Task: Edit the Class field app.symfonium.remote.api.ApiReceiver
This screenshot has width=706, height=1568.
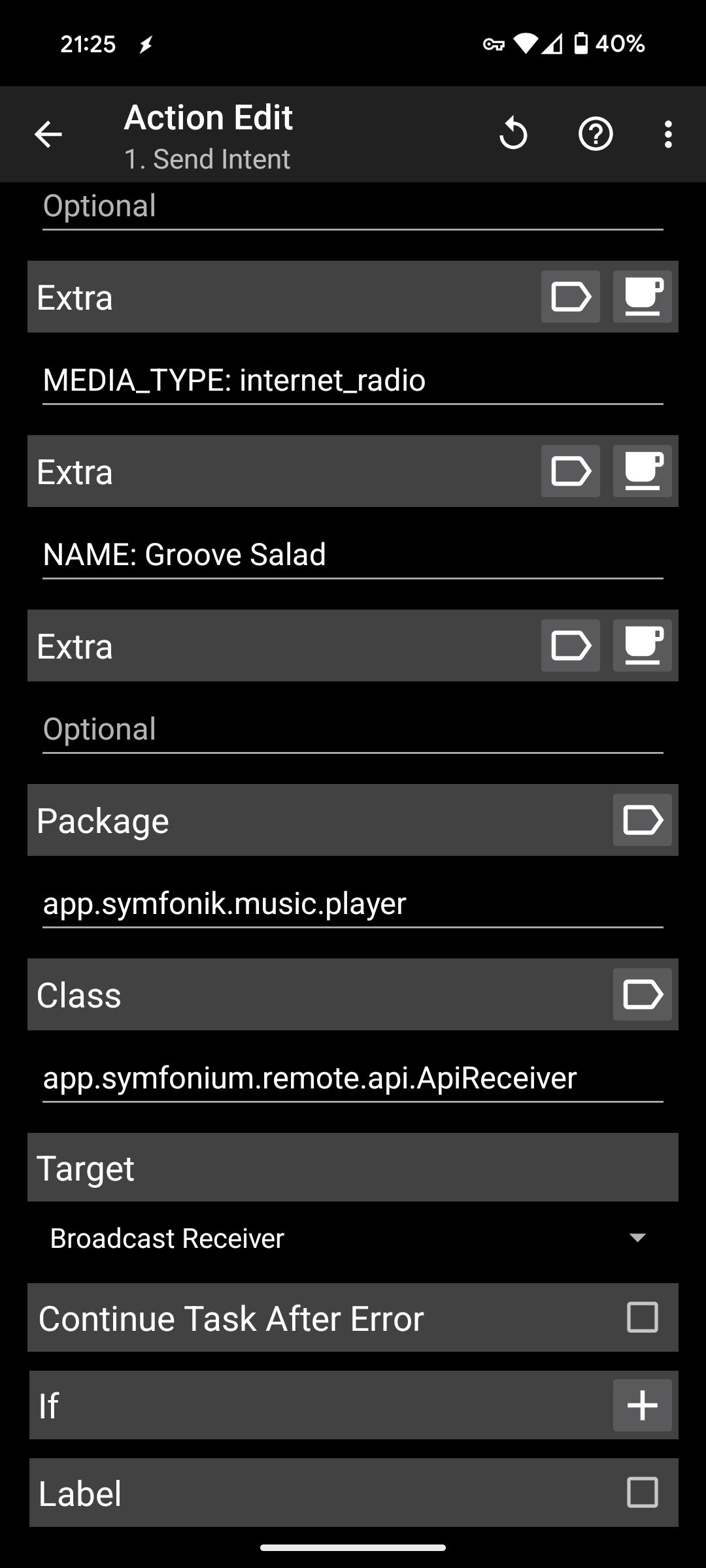Action: click(x=353, y=1078)
